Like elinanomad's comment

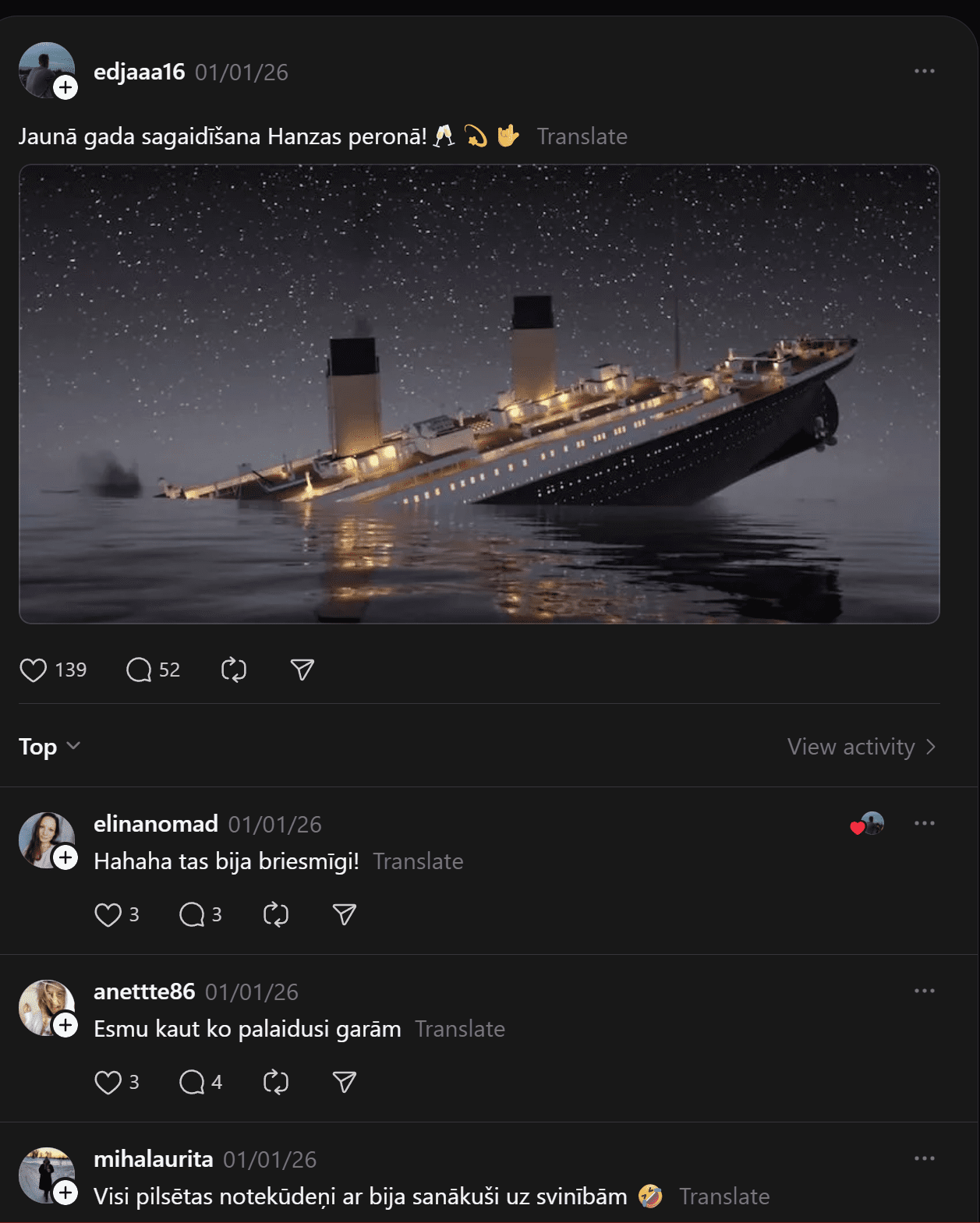(x=108, y=915)
